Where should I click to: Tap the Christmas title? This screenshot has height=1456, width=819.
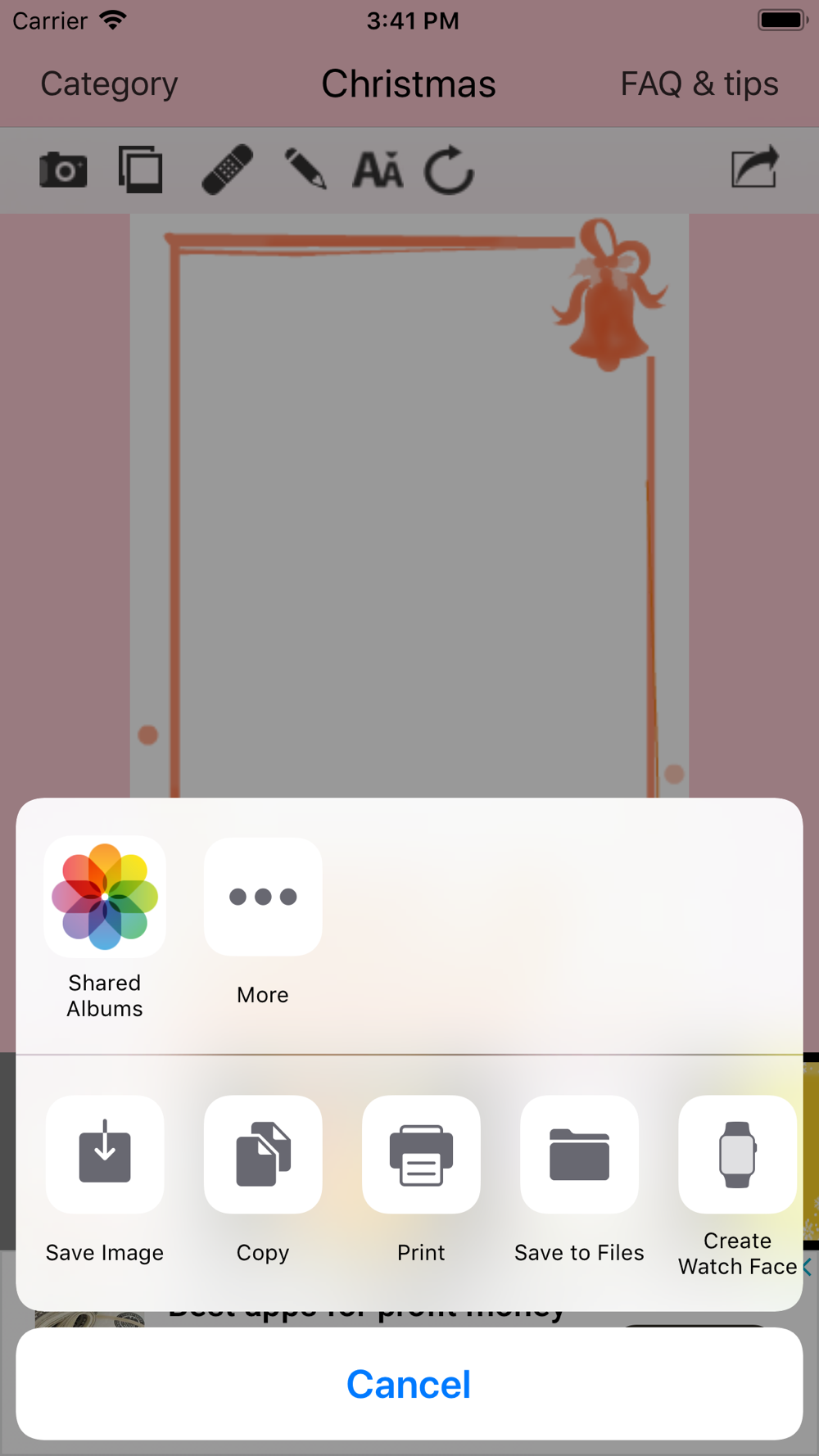tap(409, 83)
